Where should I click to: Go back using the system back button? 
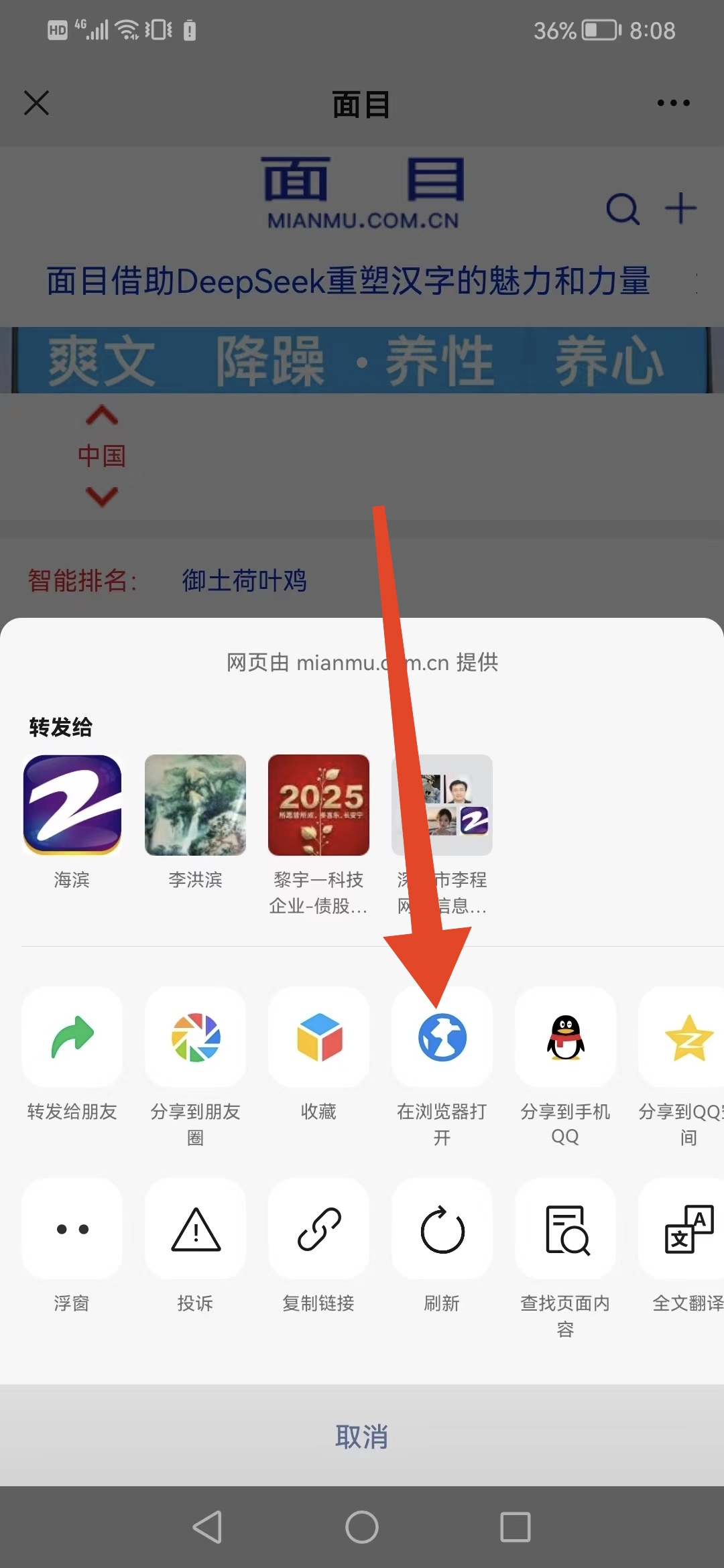(x=208, y=1527)
